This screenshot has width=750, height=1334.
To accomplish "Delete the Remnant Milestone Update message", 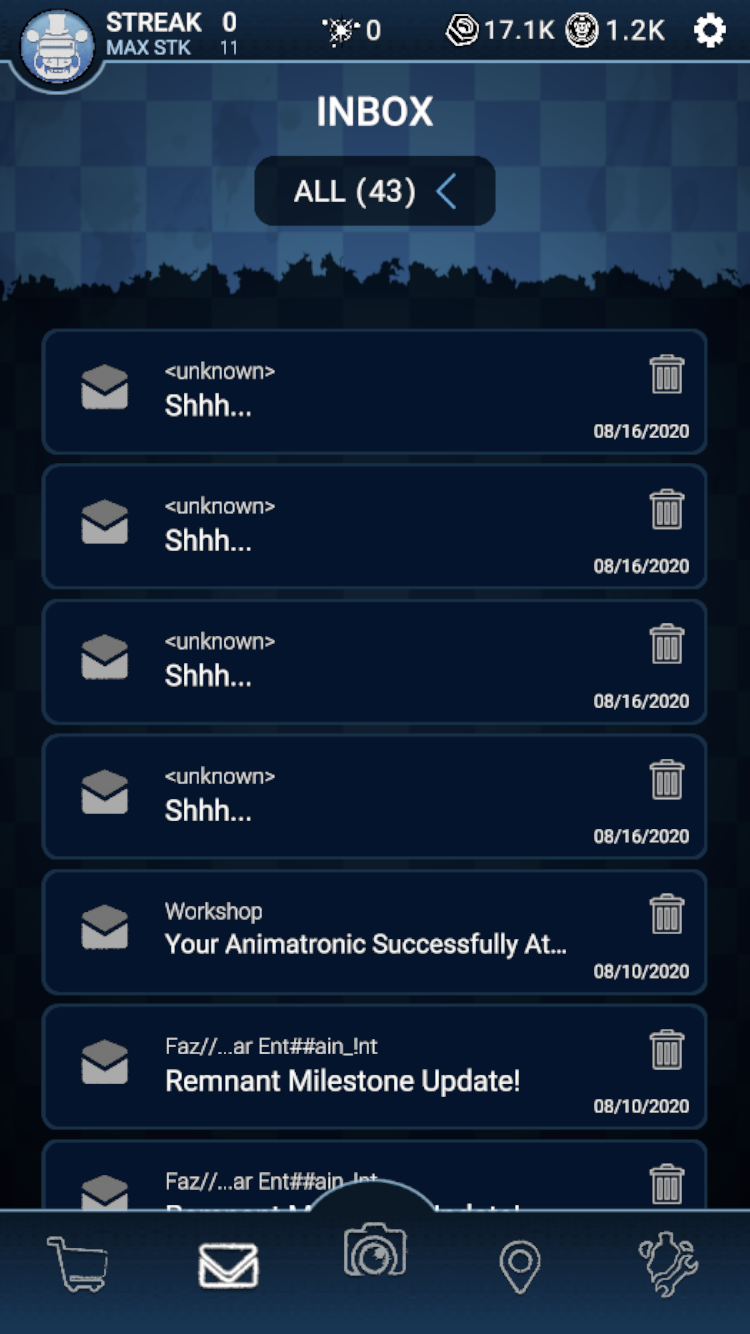I will click(667, 1049).
